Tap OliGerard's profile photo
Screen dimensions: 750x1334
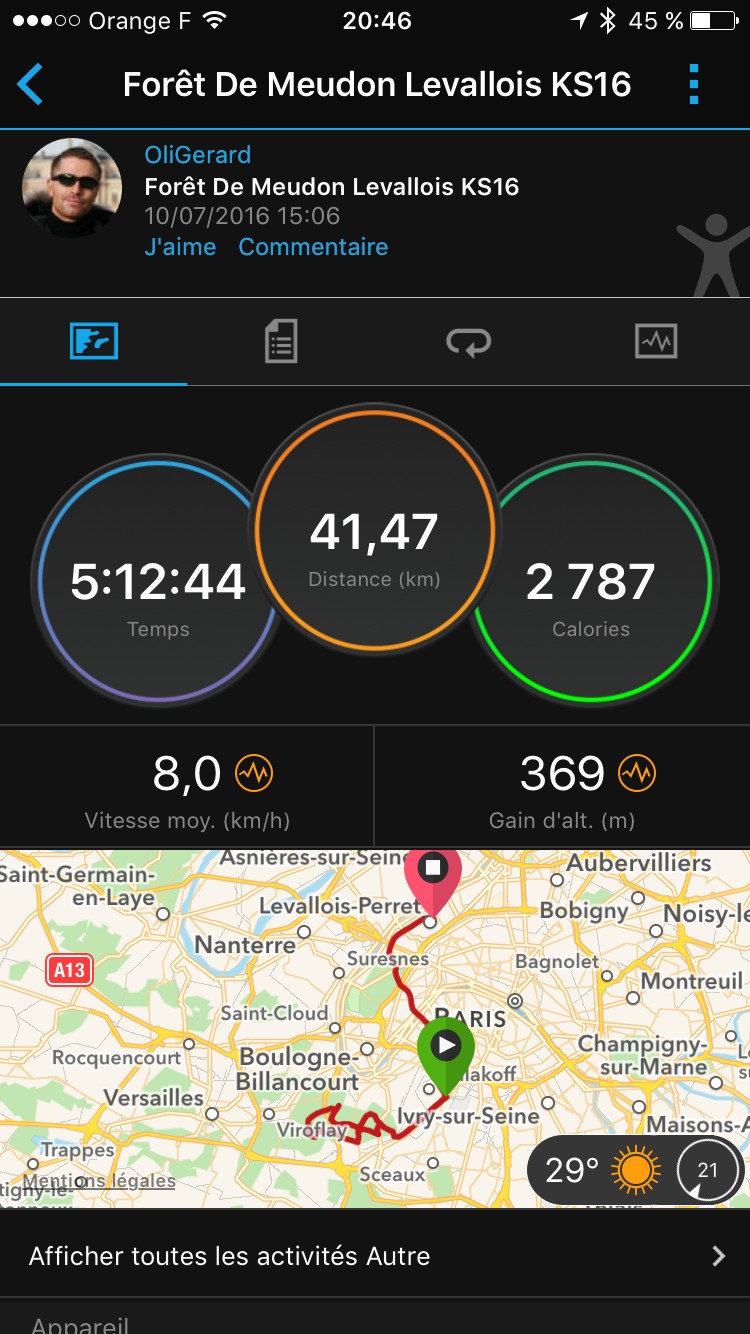click(72, 188)
